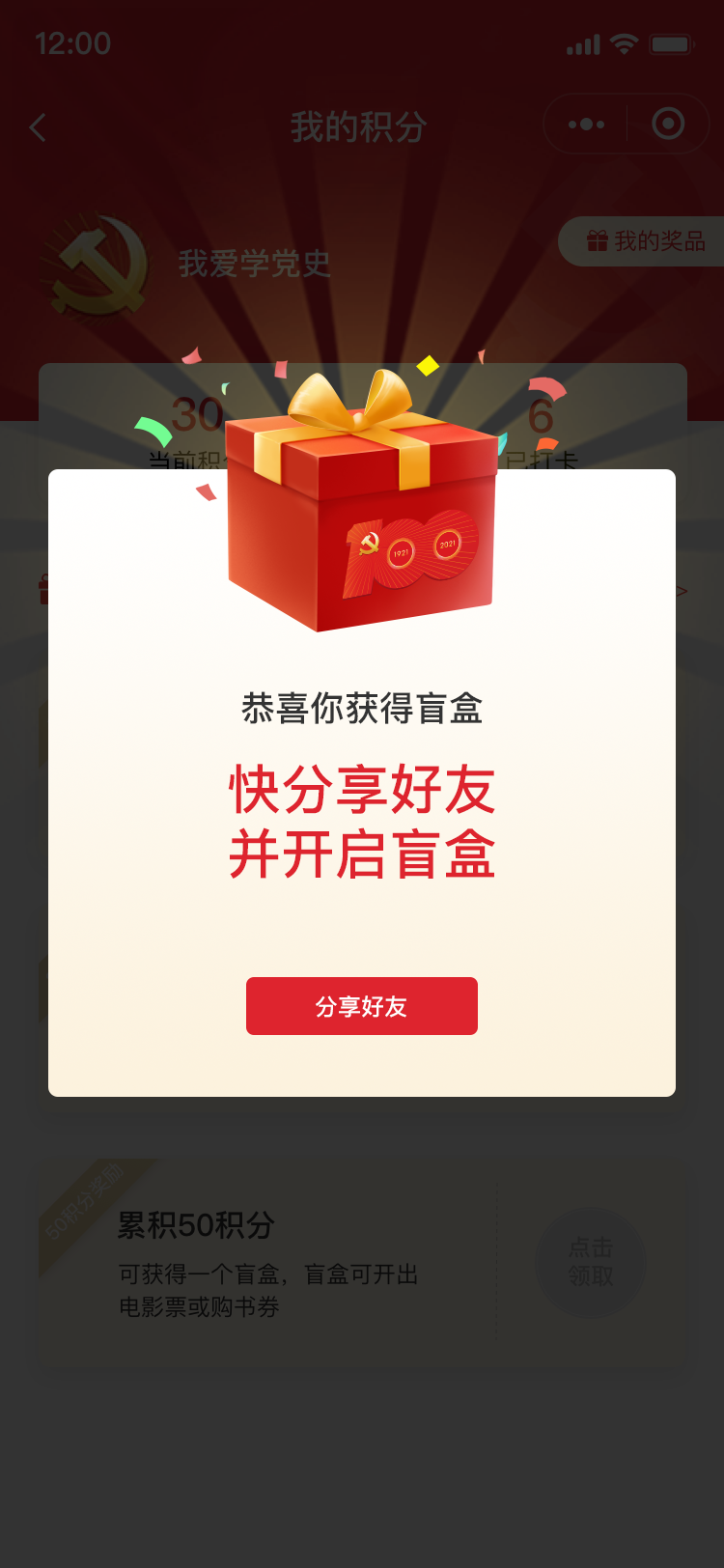Open the mini-program three-dot menu
This screenshot has height=1568, width=724.
tap(586, 125)
